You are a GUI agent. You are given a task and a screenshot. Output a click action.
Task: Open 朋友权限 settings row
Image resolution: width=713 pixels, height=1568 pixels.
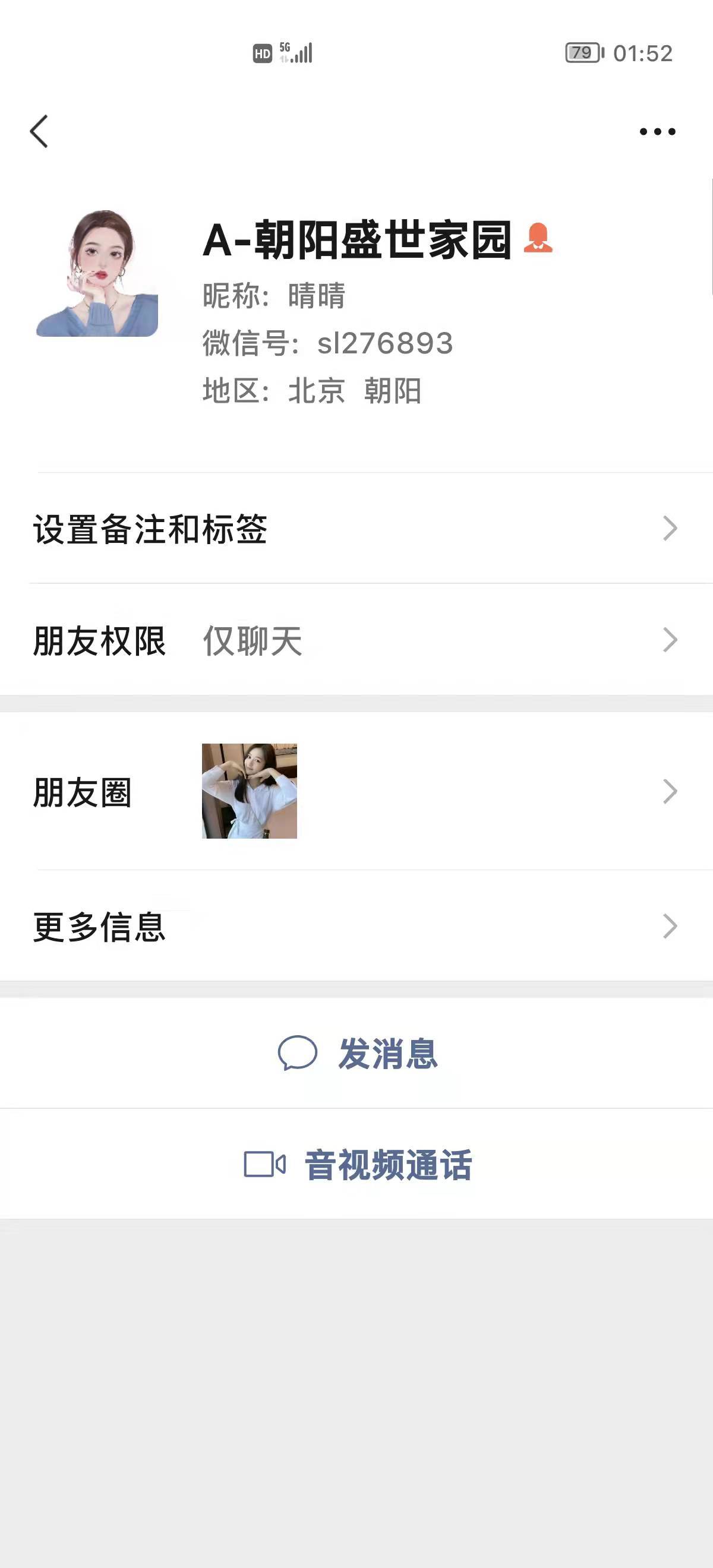pos(356,640)
